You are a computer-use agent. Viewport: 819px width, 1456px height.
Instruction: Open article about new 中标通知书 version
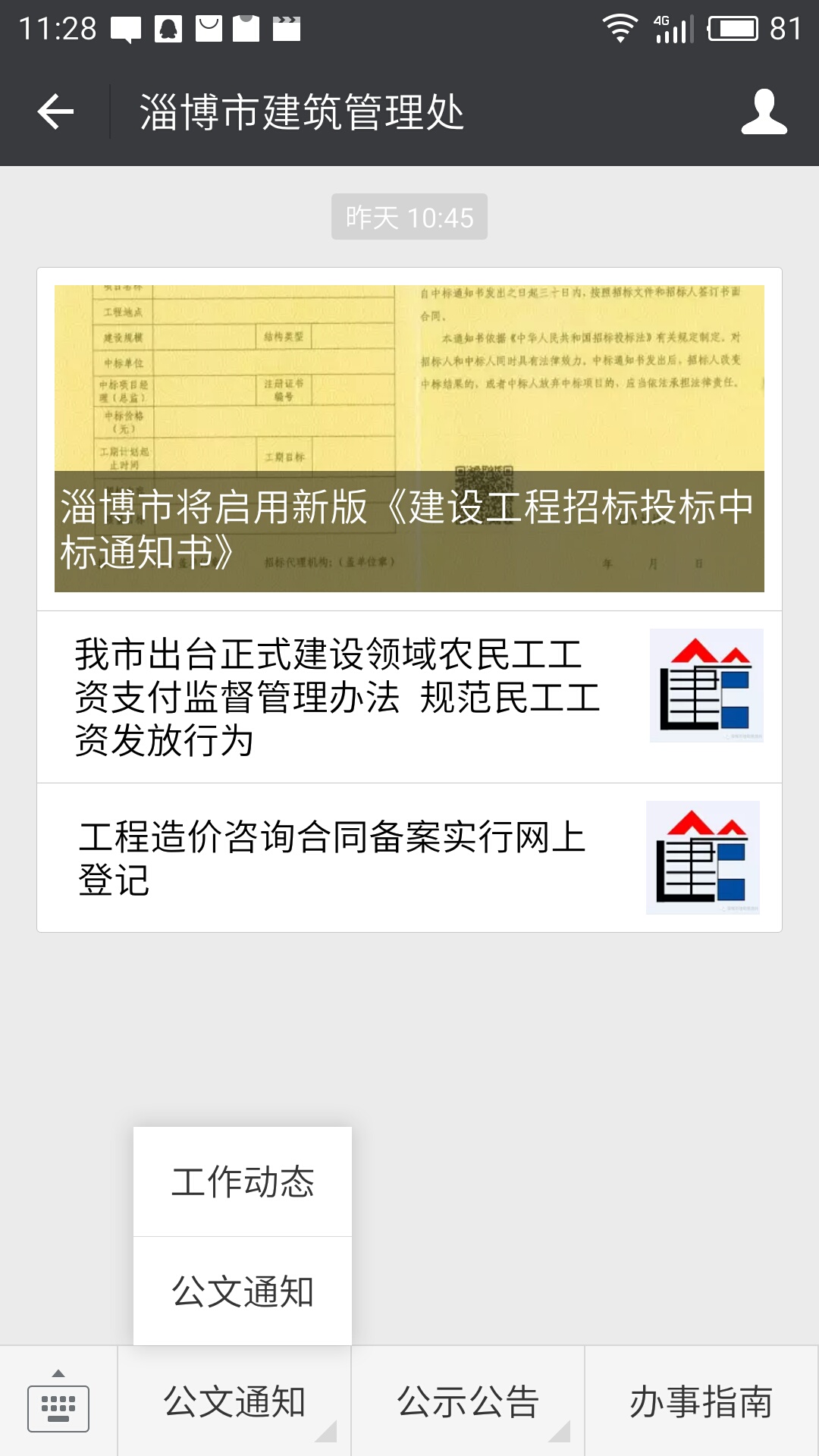pyautogui.click(x=409, y=438)
